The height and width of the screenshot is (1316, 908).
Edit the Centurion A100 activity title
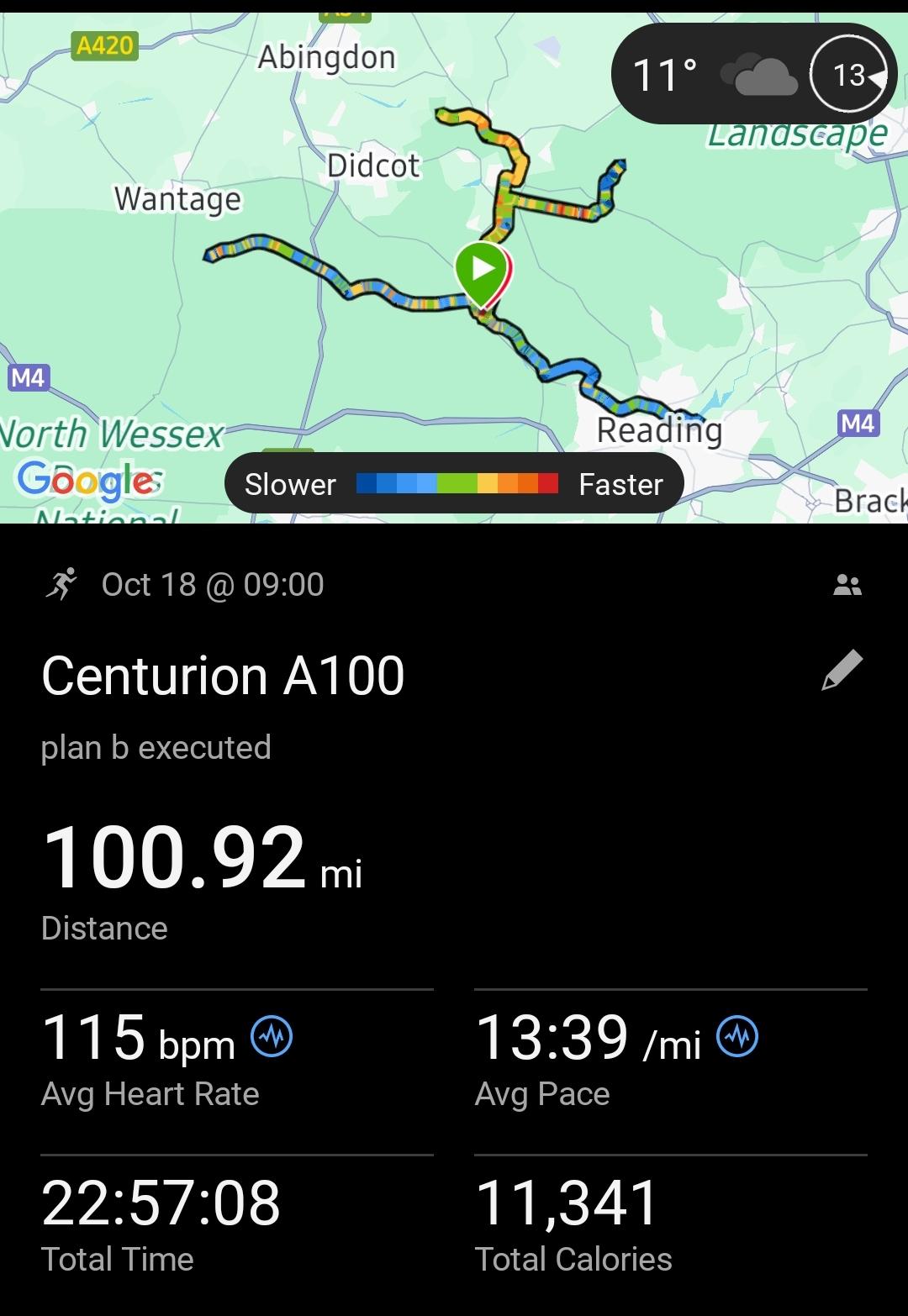842,670
